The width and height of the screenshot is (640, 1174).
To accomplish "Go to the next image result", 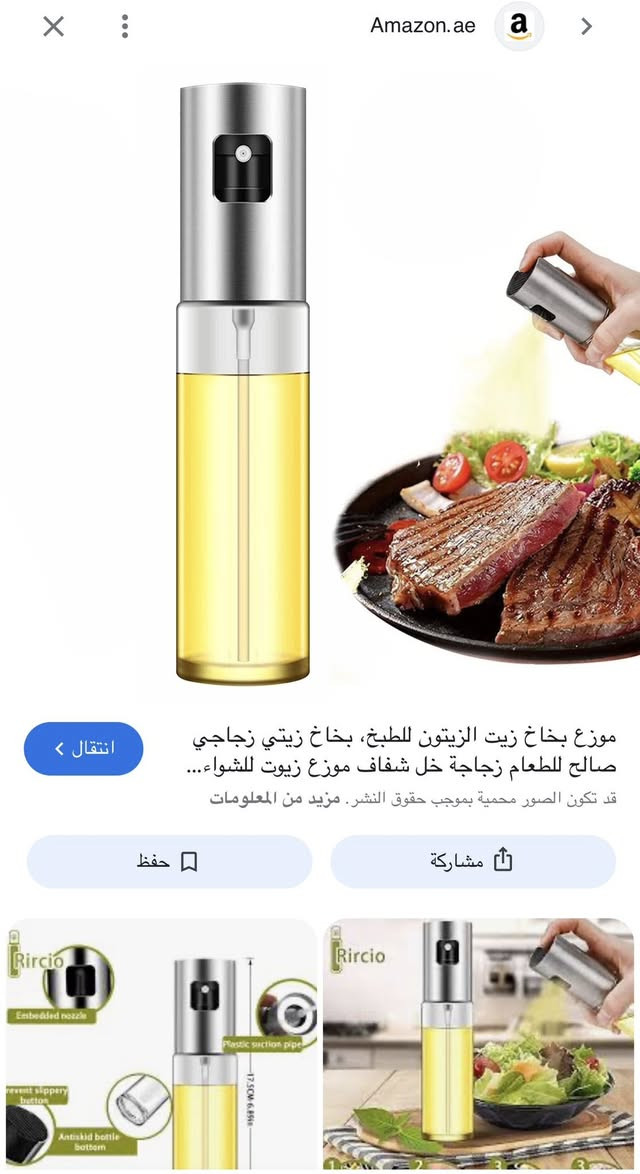I will pyautogui.click(x=587, y=27).
